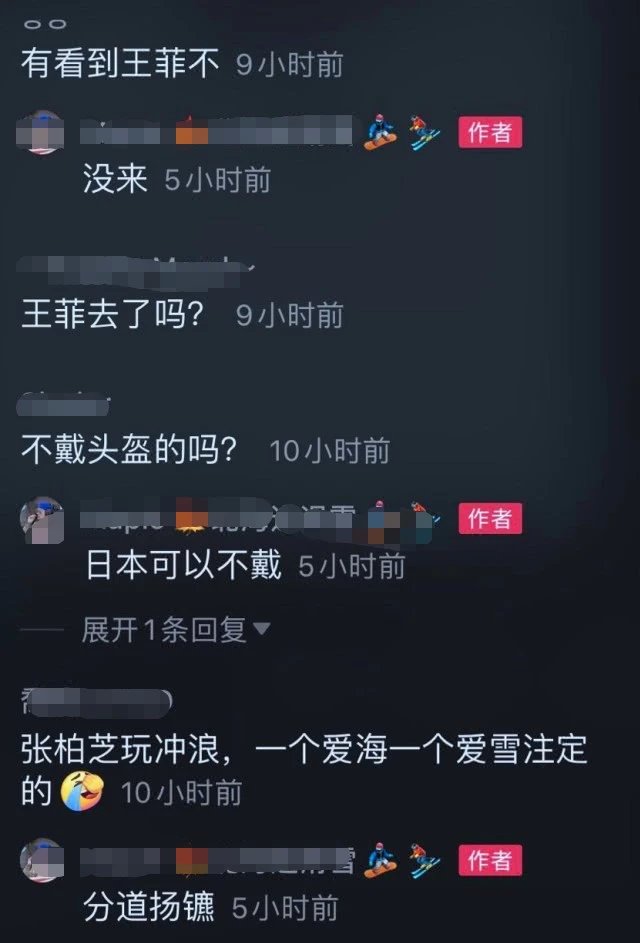Viewport: 640px width, 943px height.
Task: Open the author's avatar beside the 分道扬镳 reply
Action: (42, 860)
